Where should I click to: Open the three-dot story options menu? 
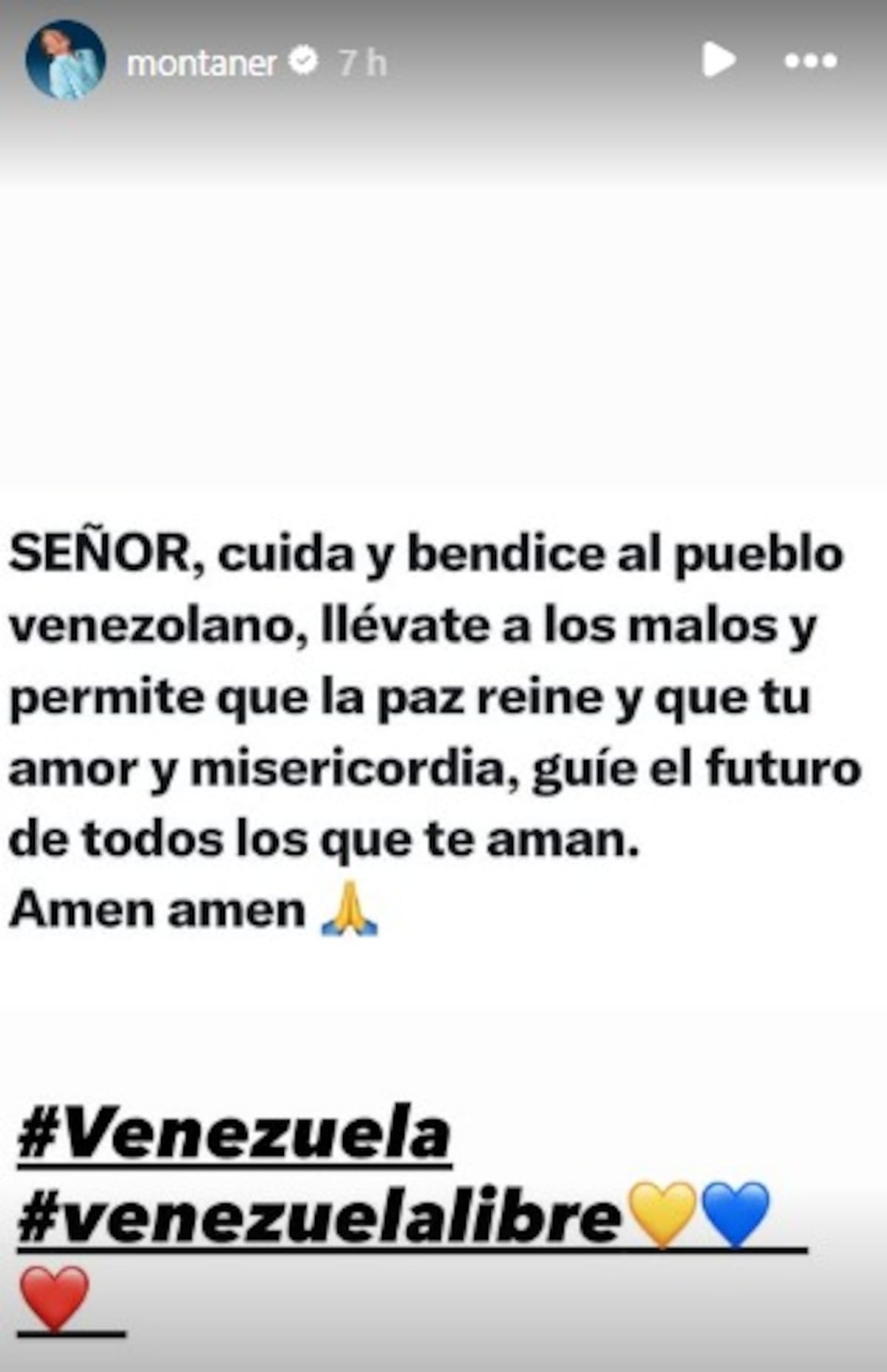pos(810,61)
